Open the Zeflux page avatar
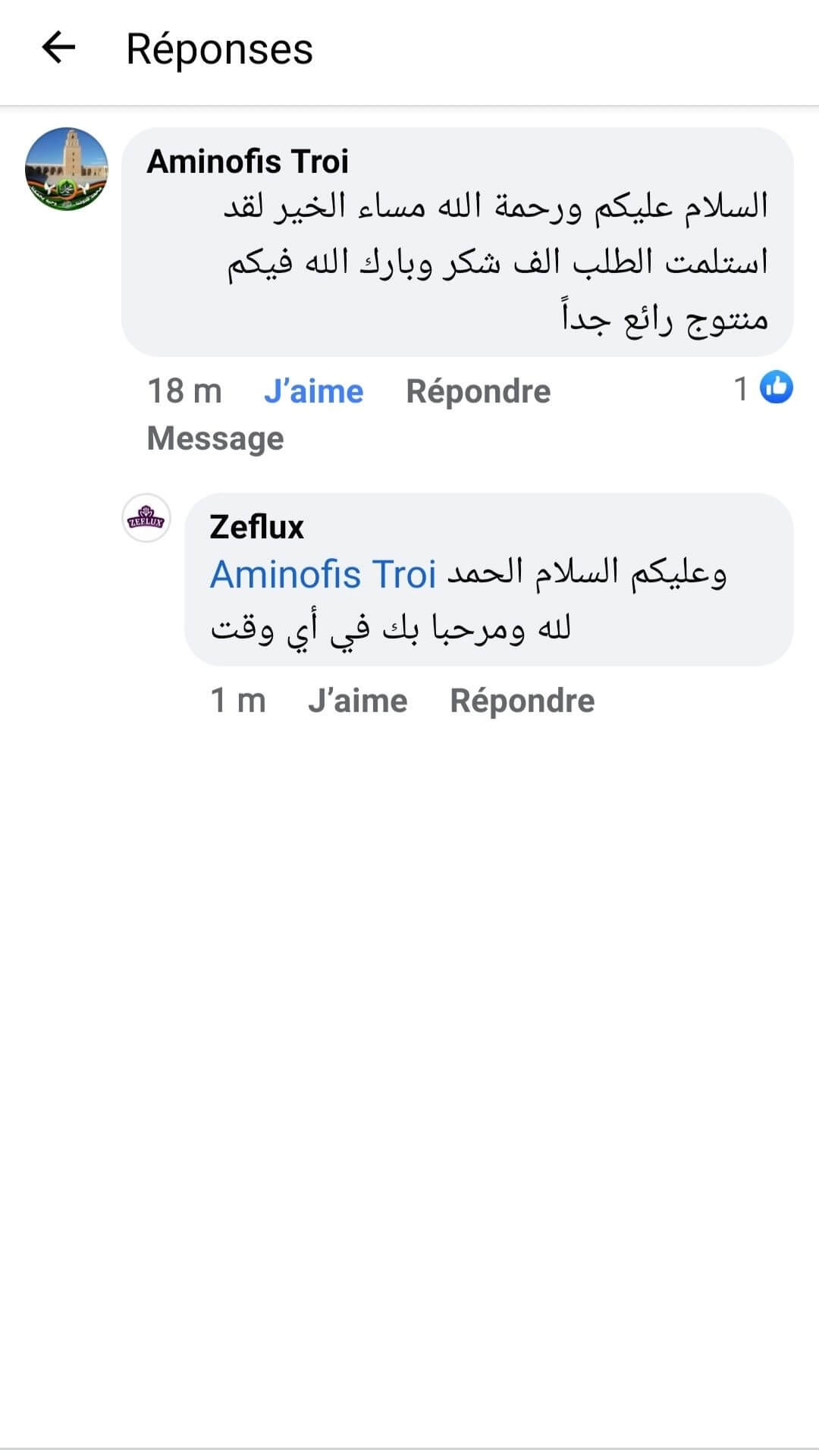 (x=146, y=519)
